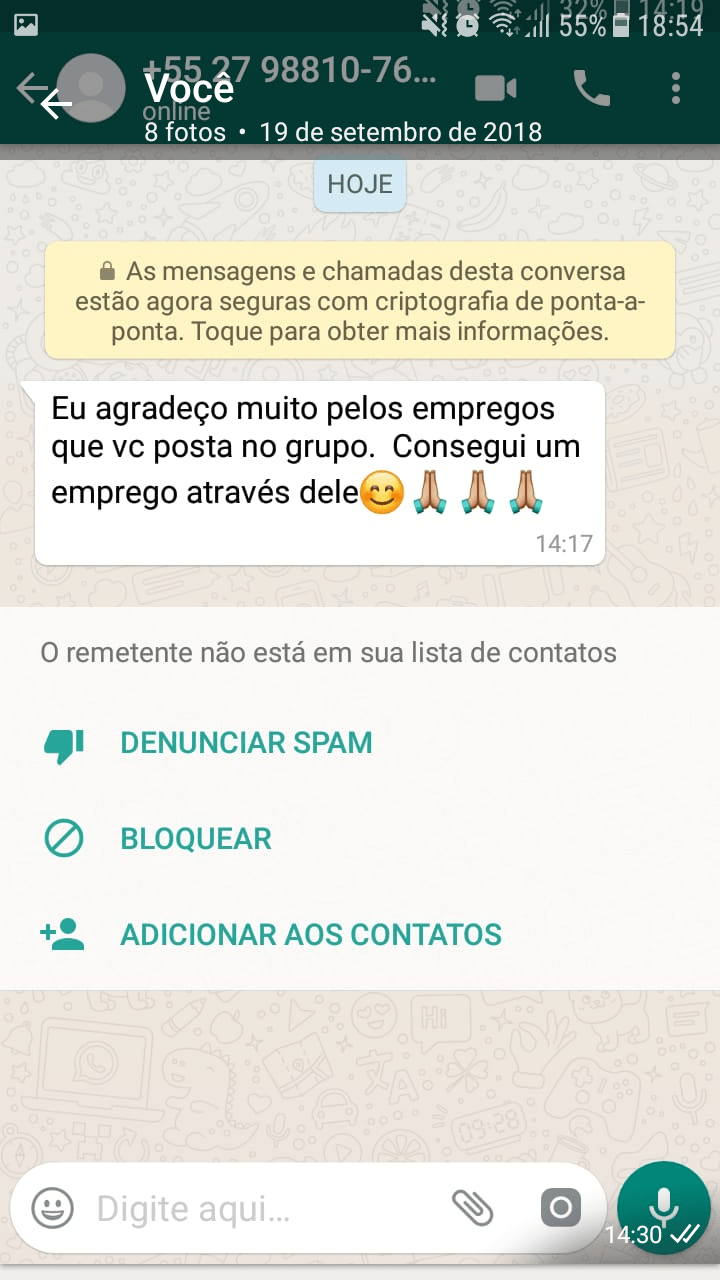Open the attachment paperclip
720x1280 pixels.
click(x=472, y=1209)
